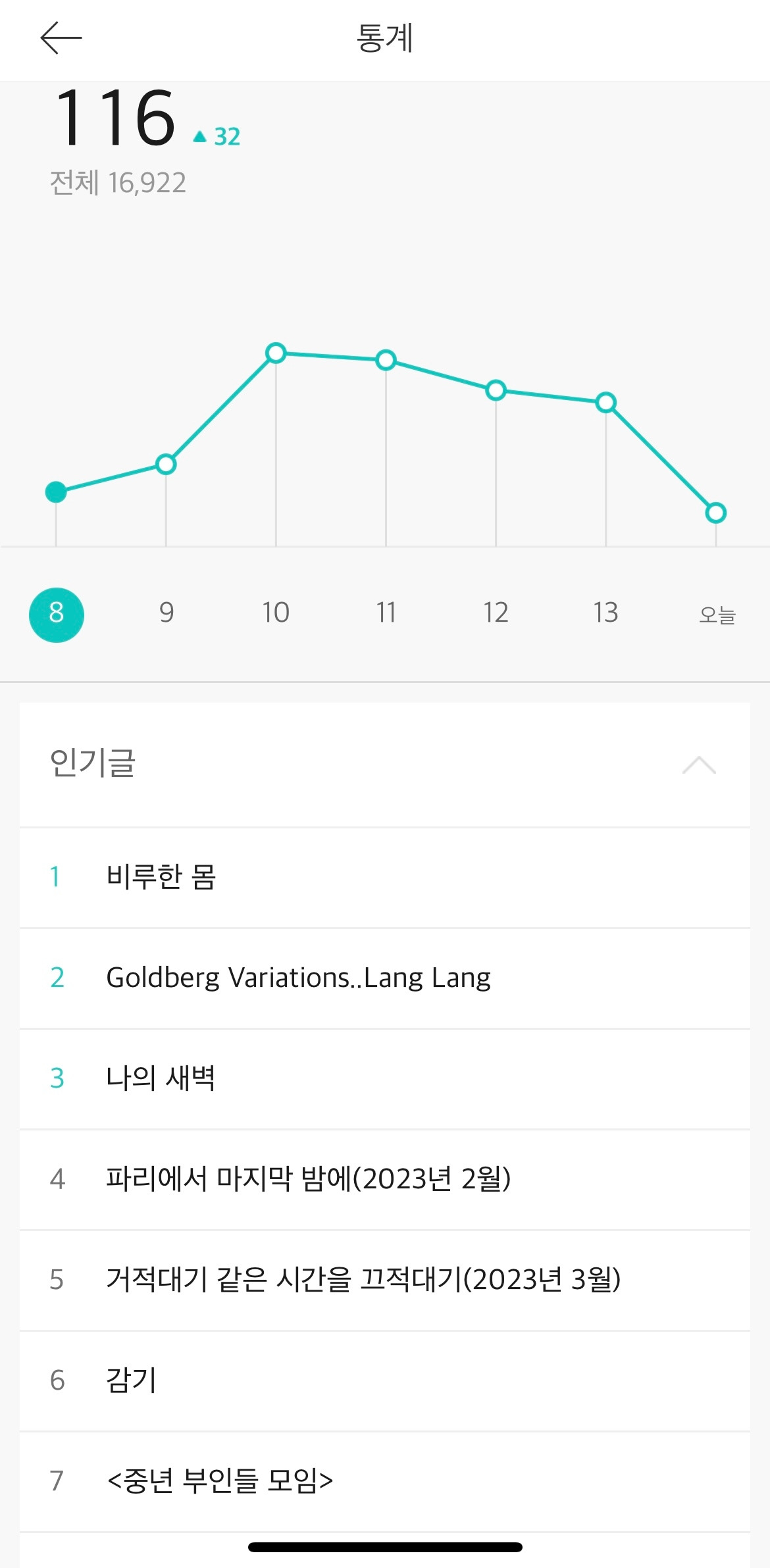
Task: Open the post <중년 부인들 모임>
Action: (220, 1481)
